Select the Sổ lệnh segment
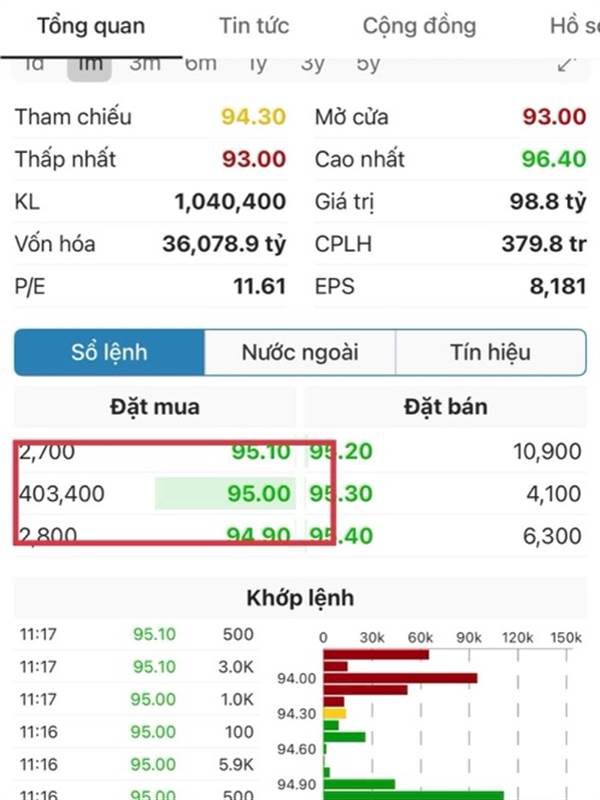This screenshot has height=800, width=600. [x=109, y=352]
